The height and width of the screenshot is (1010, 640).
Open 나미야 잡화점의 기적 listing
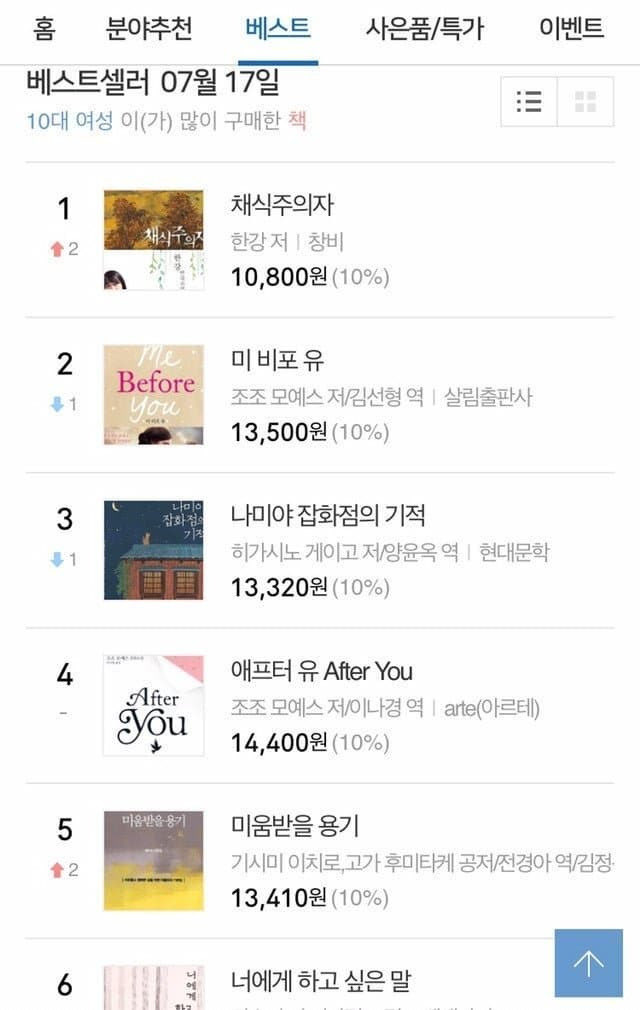(328, 516)
